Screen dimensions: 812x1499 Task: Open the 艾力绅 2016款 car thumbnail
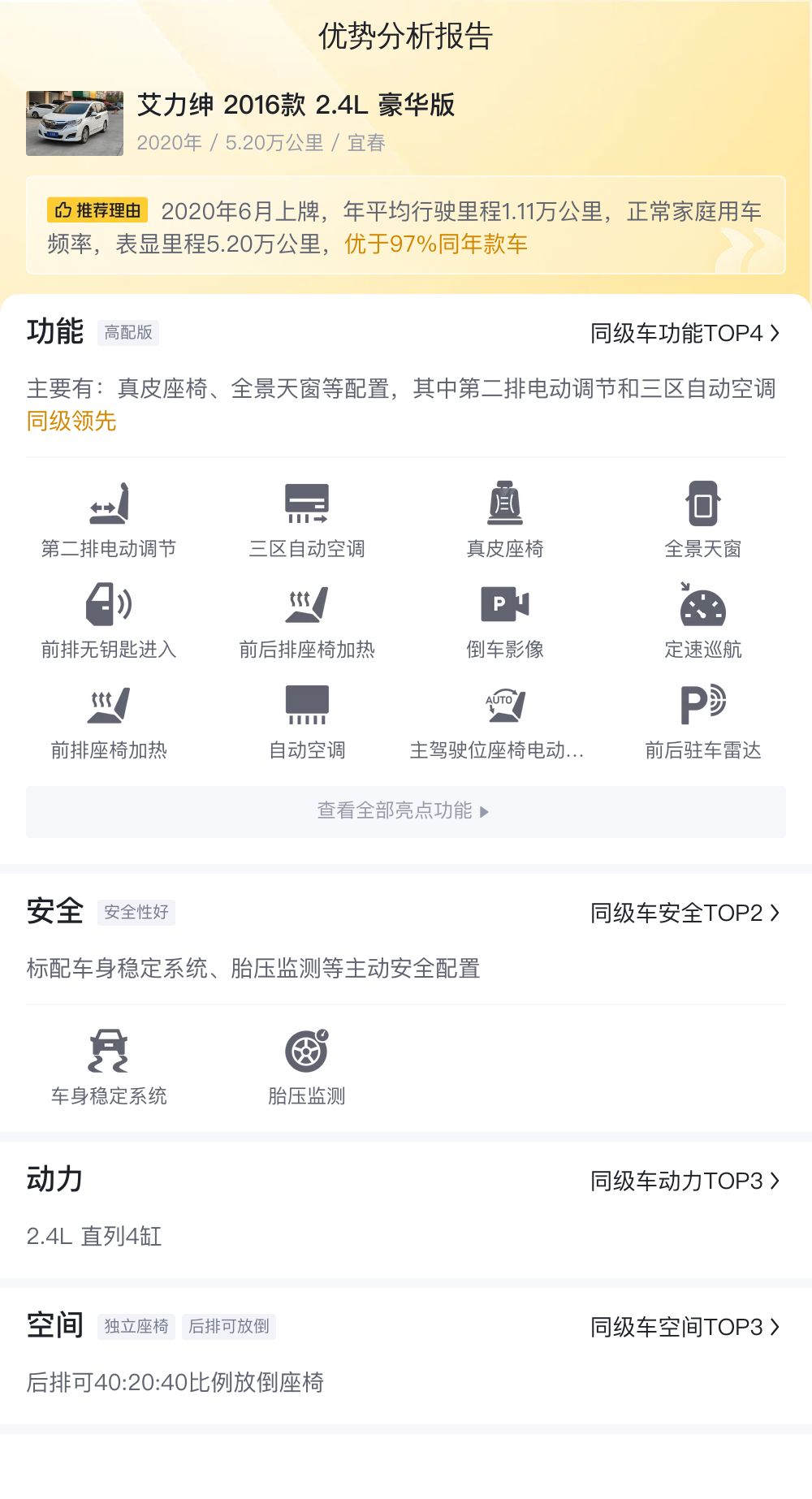pyautogui.click(x=75, y=123)
